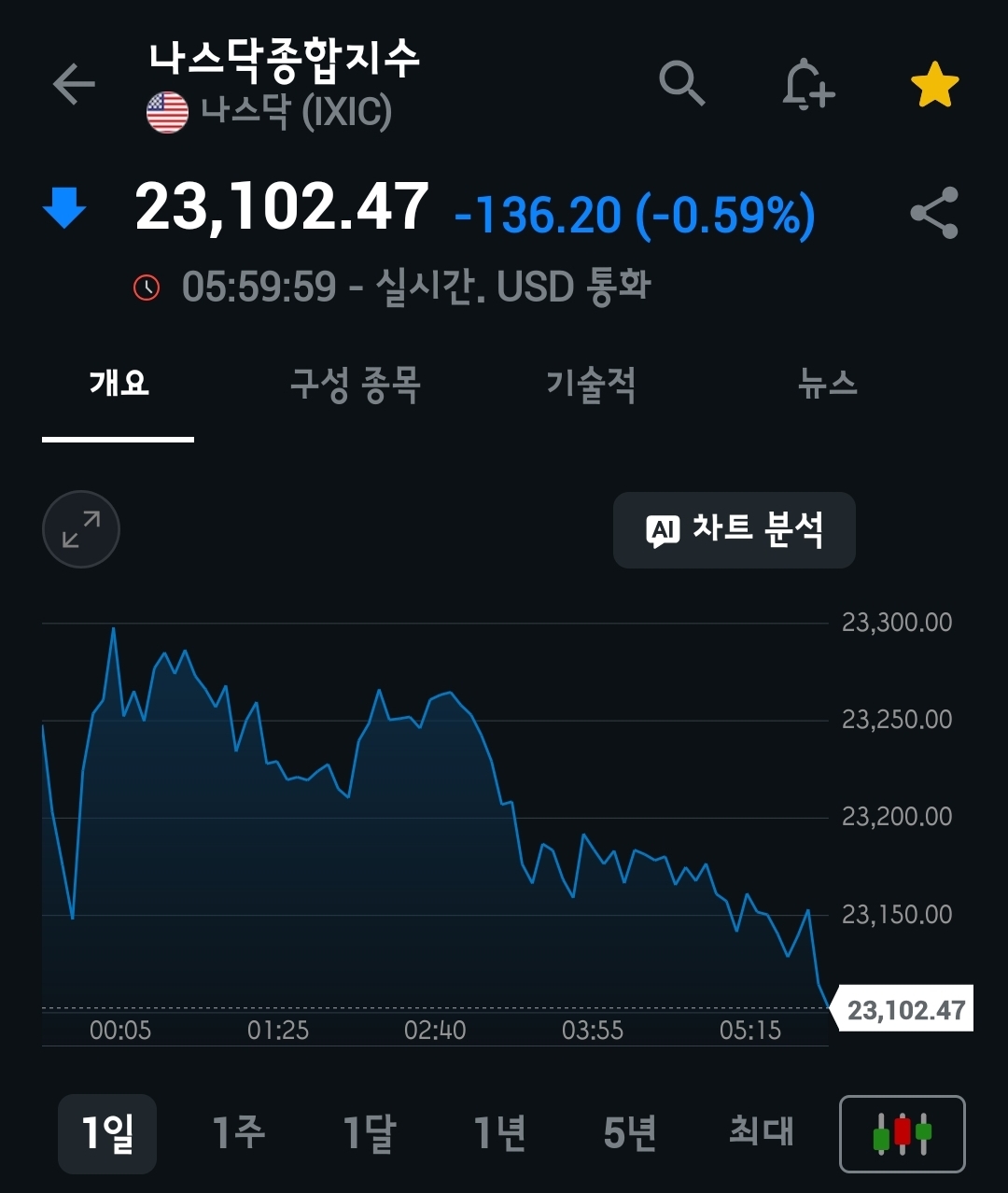Show the 1달 chart range
Image resolution: width=1008 pixels, height=1193 pixels.
pos(369,1133)
